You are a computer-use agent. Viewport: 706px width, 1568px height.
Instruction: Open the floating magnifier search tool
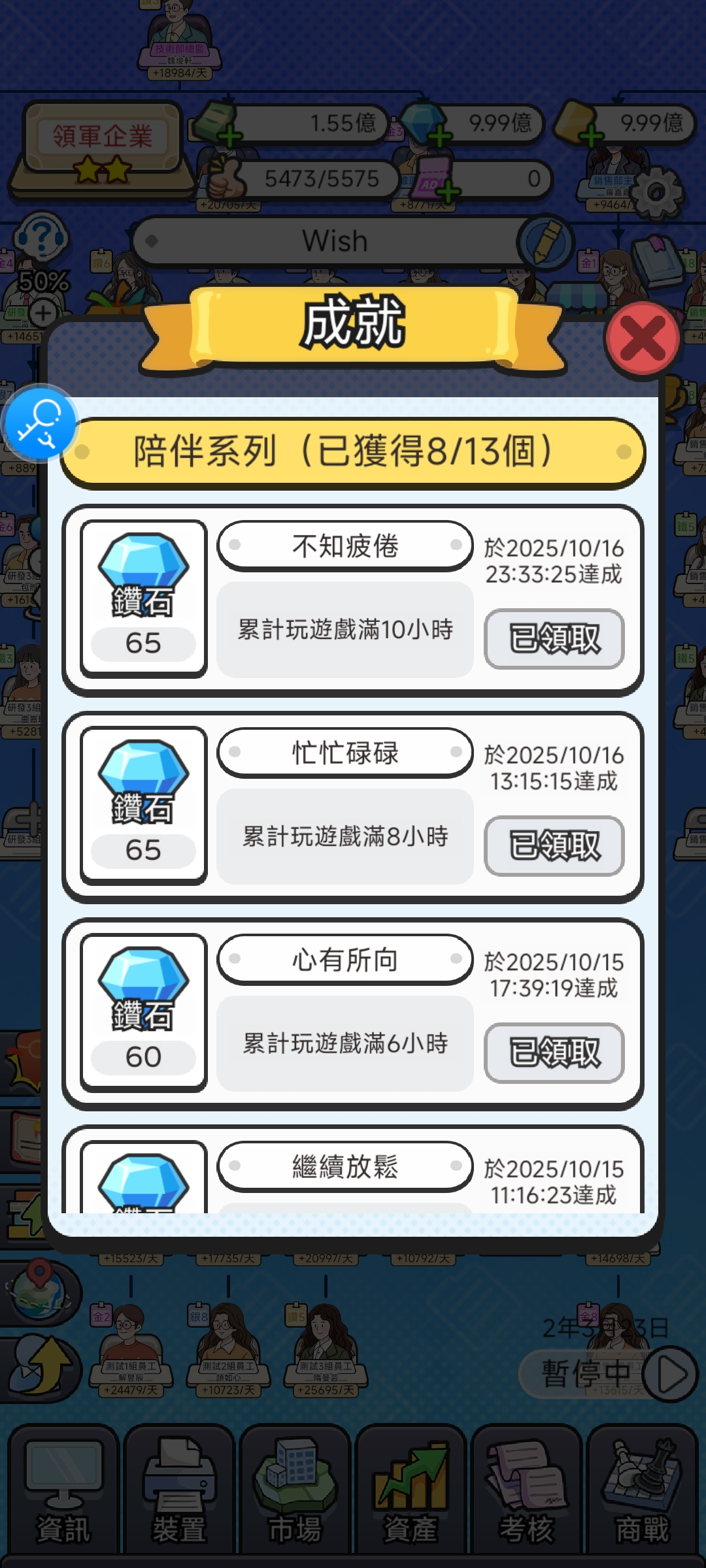click(39, 423)
